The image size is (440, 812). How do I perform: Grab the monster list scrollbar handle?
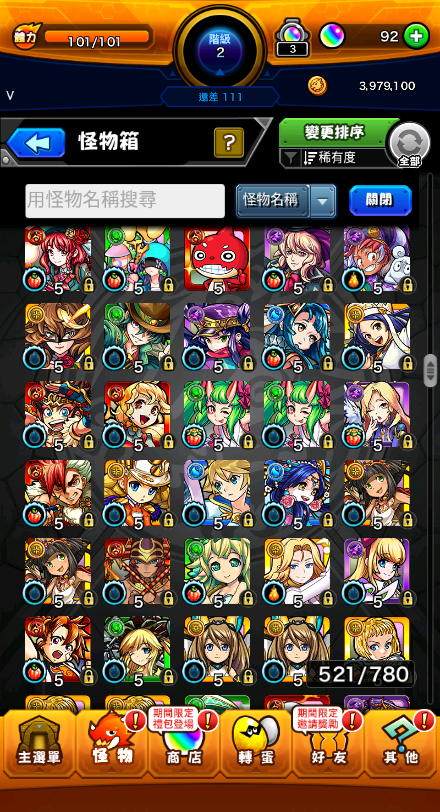coord(430,371)
